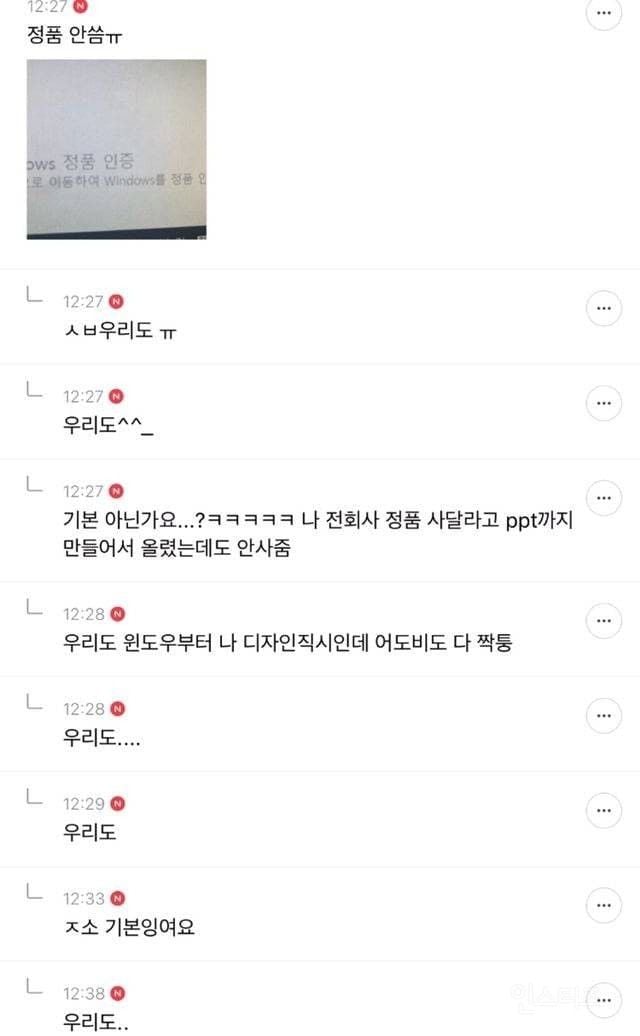The height and width of the screenshot is (1036, 640).
Task: Open options for the '정품 안씀ㅠ' comment
Action: (x=604, y=13)
